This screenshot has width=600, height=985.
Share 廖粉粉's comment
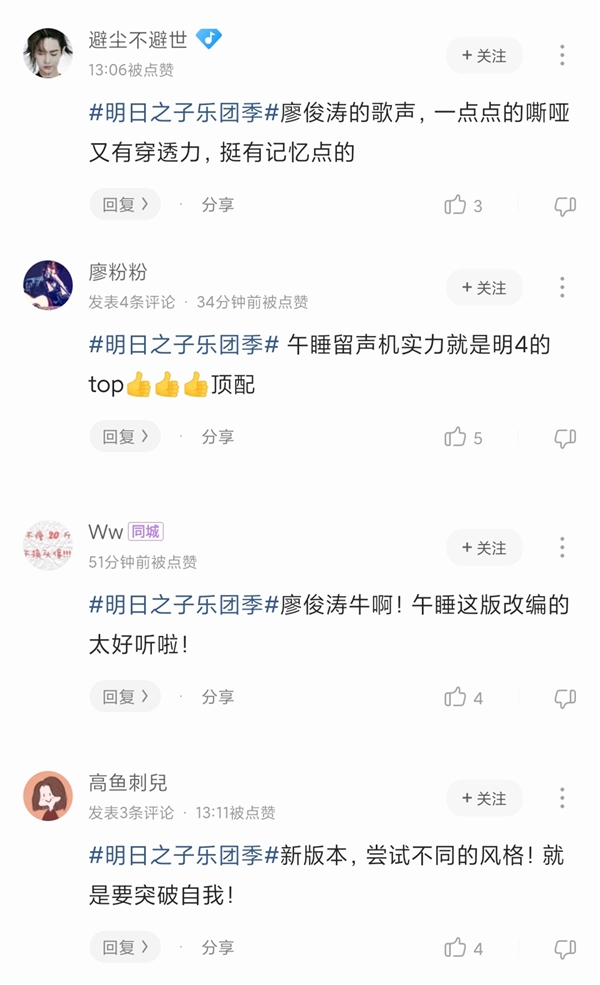[217, 437]
